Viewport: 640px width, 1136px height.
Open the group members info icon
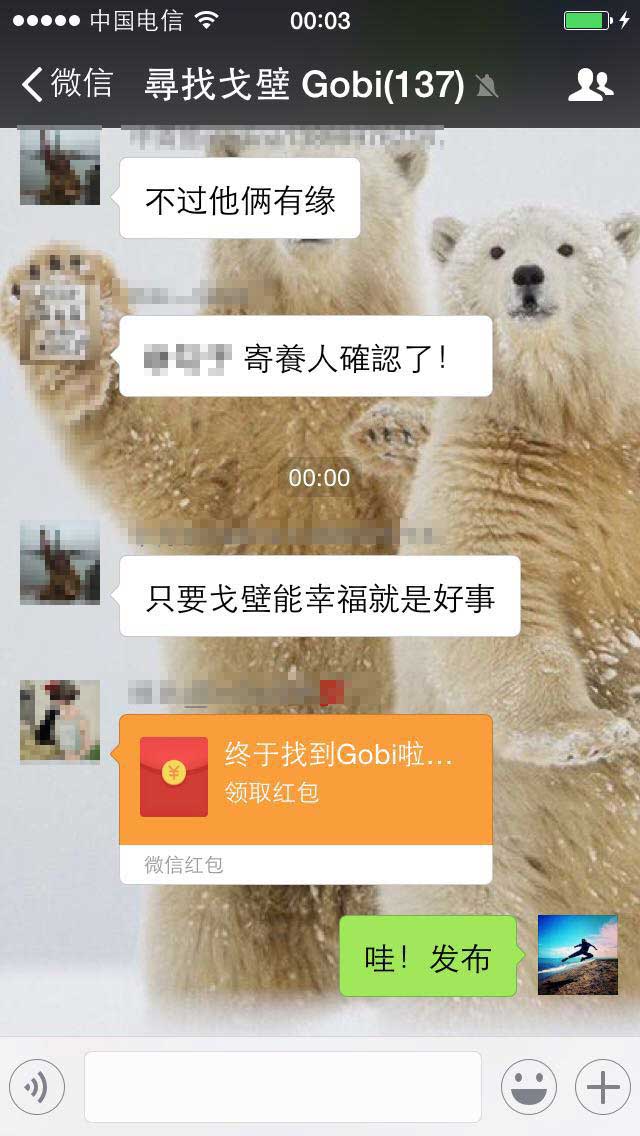pos(590,85)
